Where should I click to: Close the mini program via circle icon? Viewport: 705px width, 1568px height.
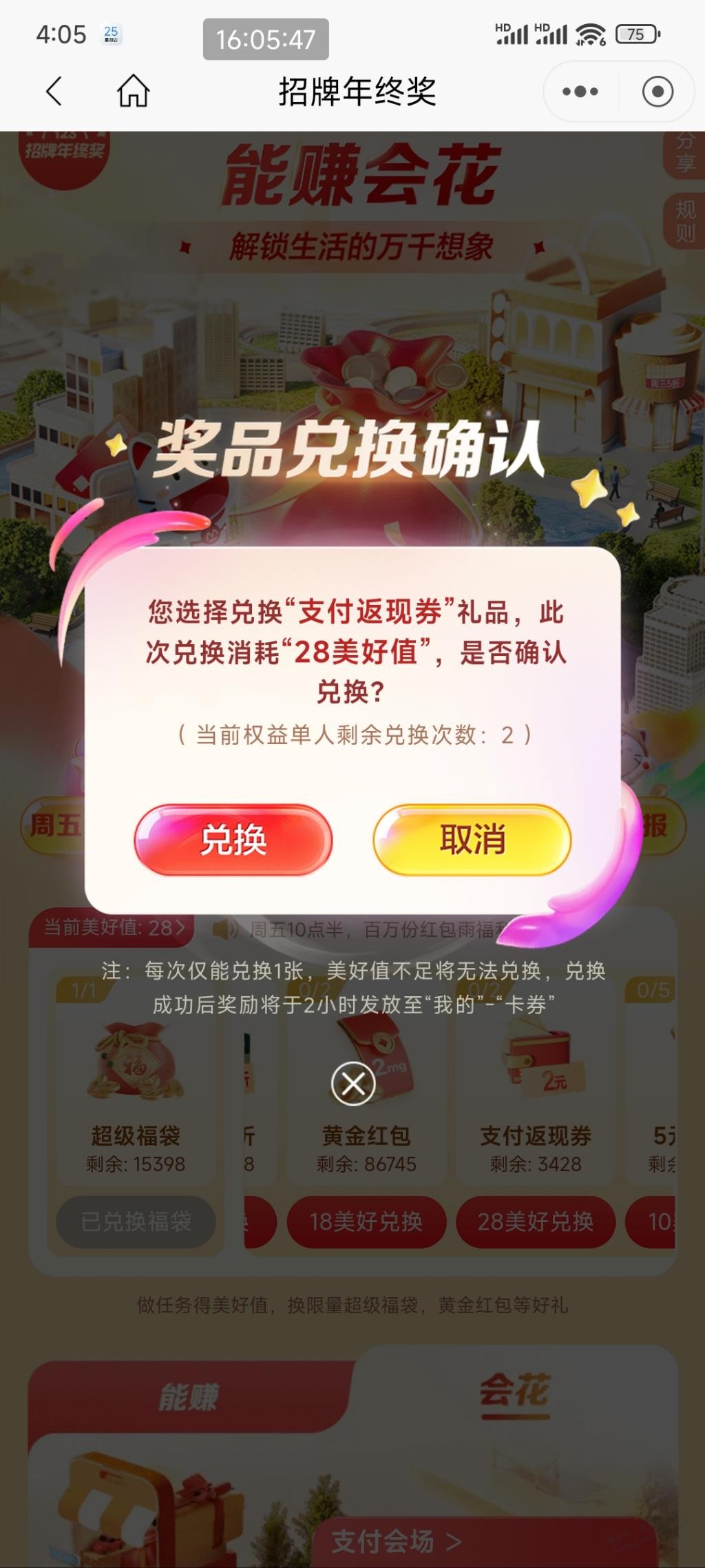tap(657, 91)
